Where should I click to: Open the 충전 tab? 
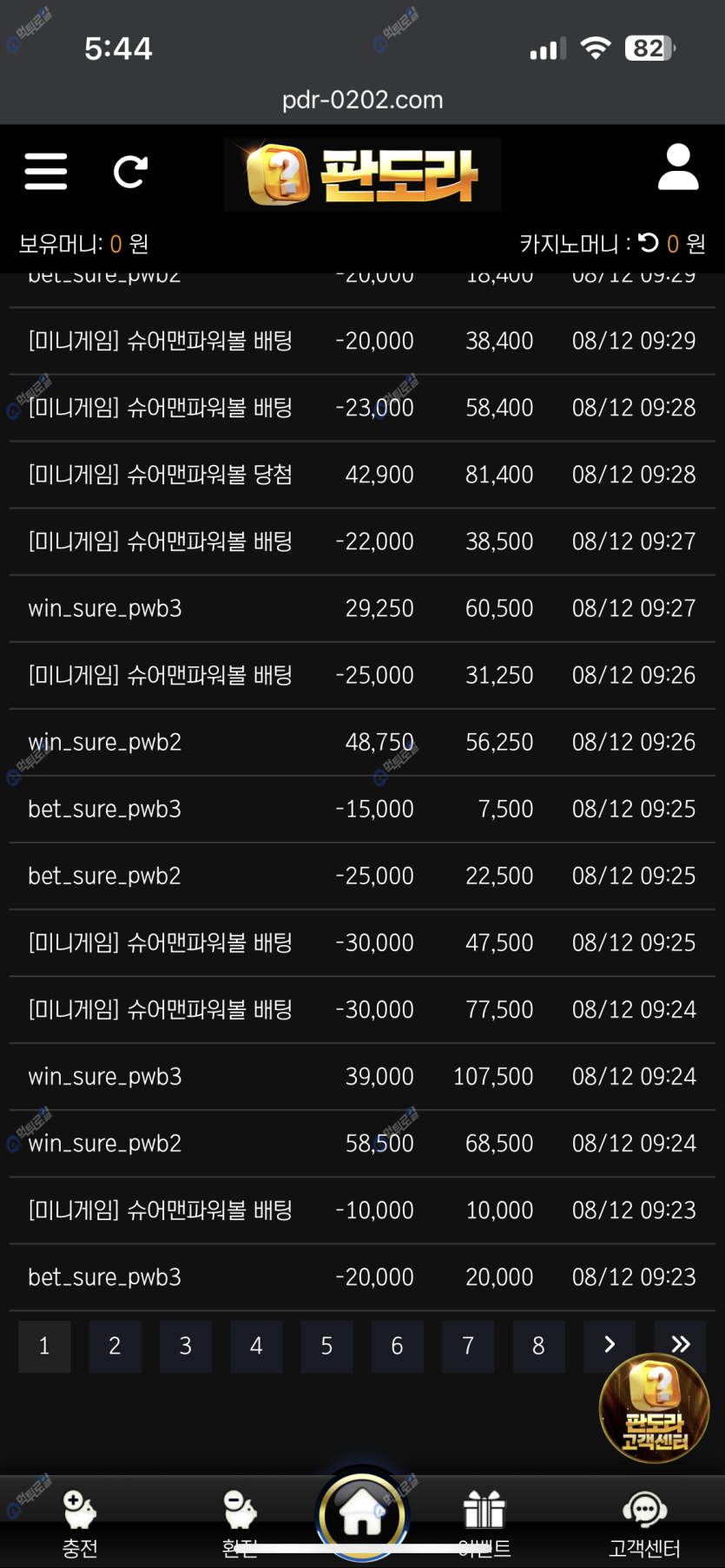click(80, 1523)
